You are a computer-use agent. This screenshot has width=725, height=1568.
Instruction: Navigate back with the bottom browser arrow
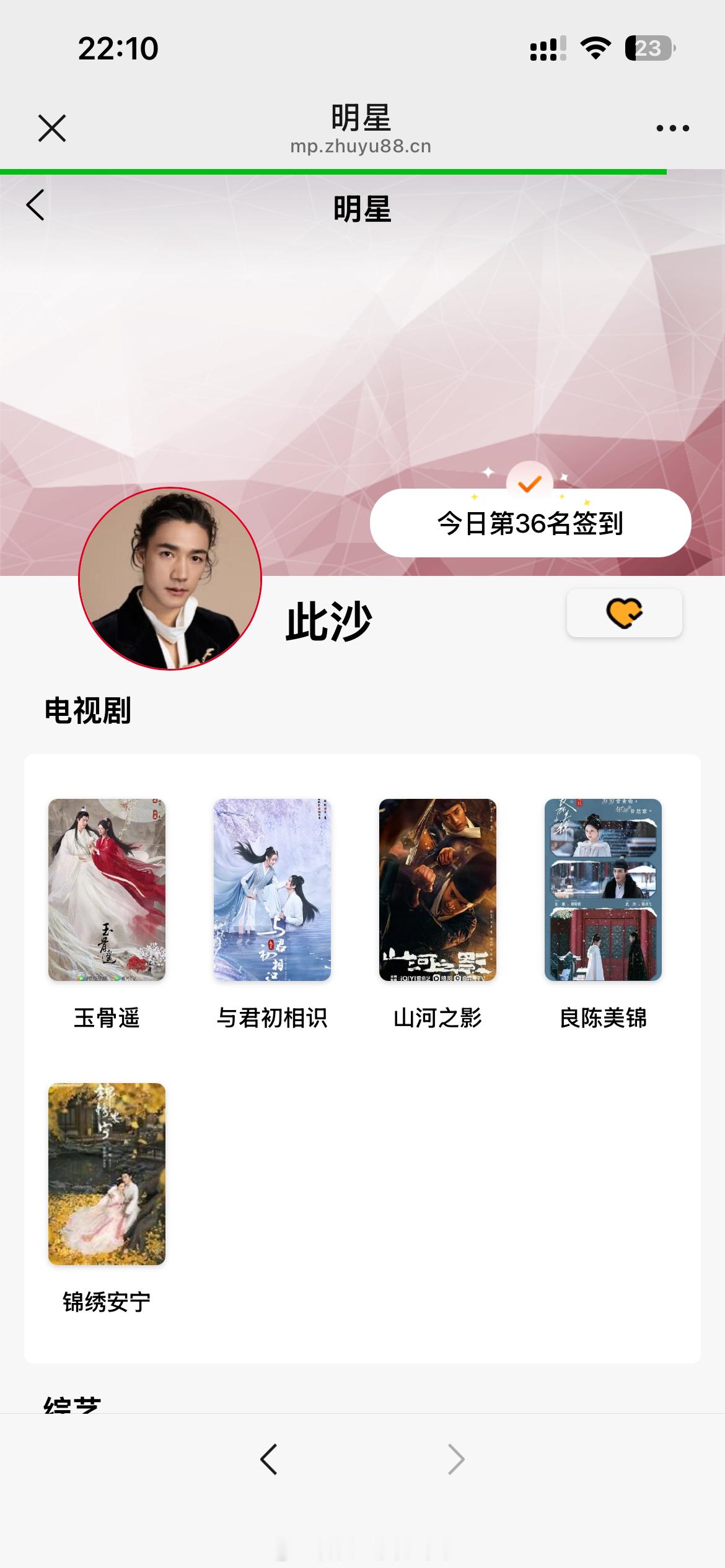point(269,1460)
